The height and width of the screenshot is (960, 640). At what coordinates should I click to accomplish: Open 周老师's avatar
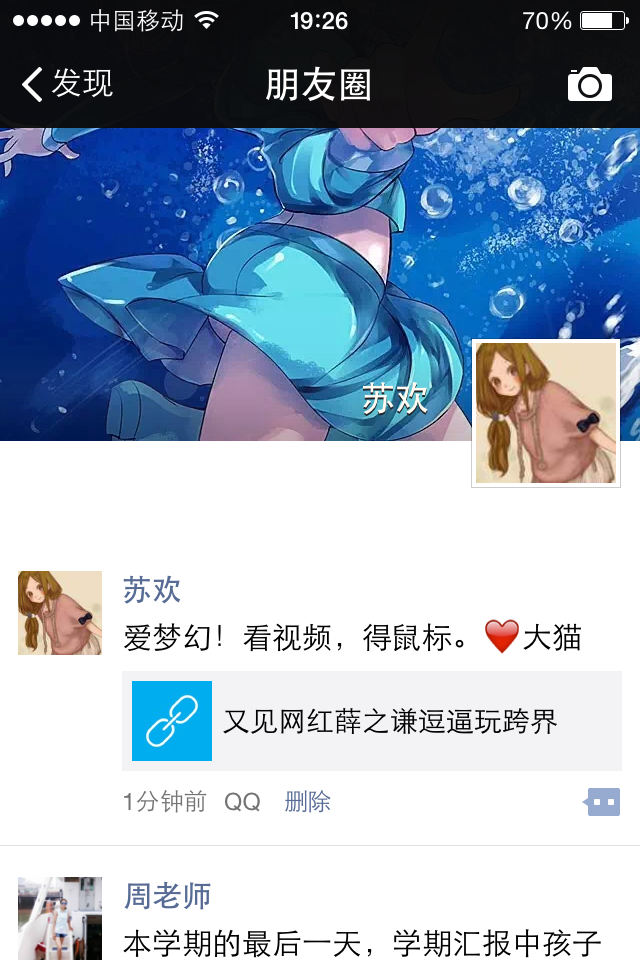point(60,918)
